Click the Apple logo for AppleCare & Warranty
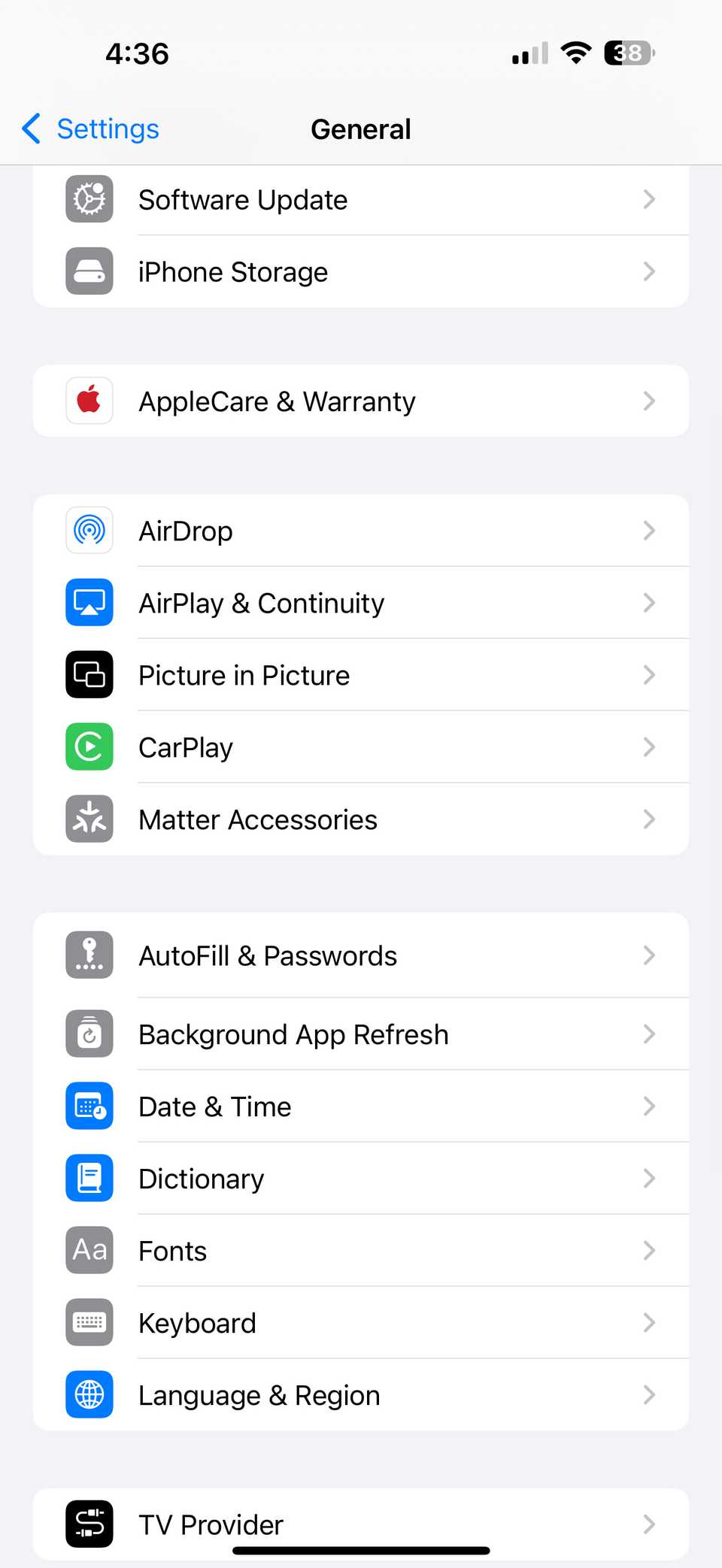Screen dimensions: 722x1568 pyautogui.click(x=89, y=401)
